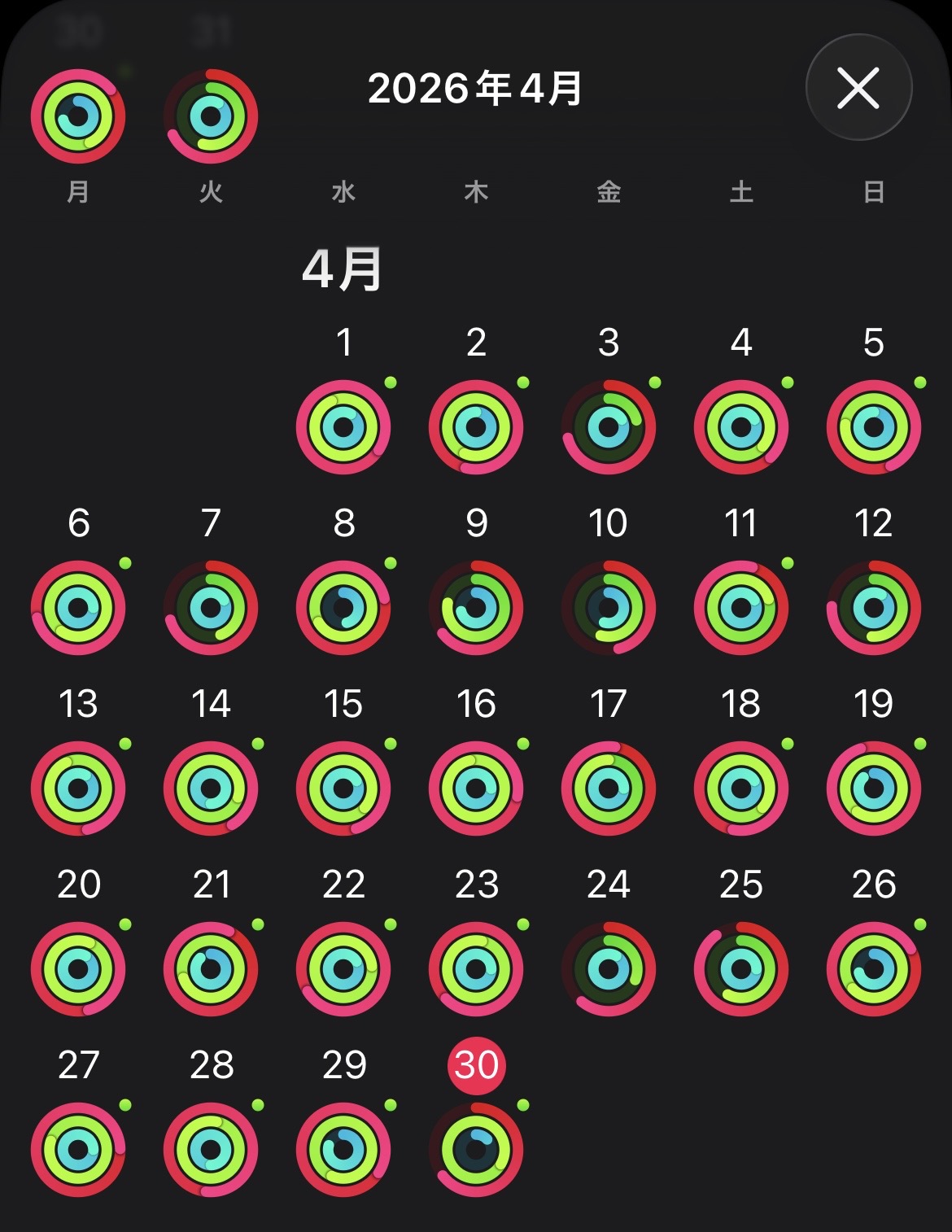Viewport: 952px width, 1232px height.
Task: Open activity rings for April 3
Action: (609, 426)
